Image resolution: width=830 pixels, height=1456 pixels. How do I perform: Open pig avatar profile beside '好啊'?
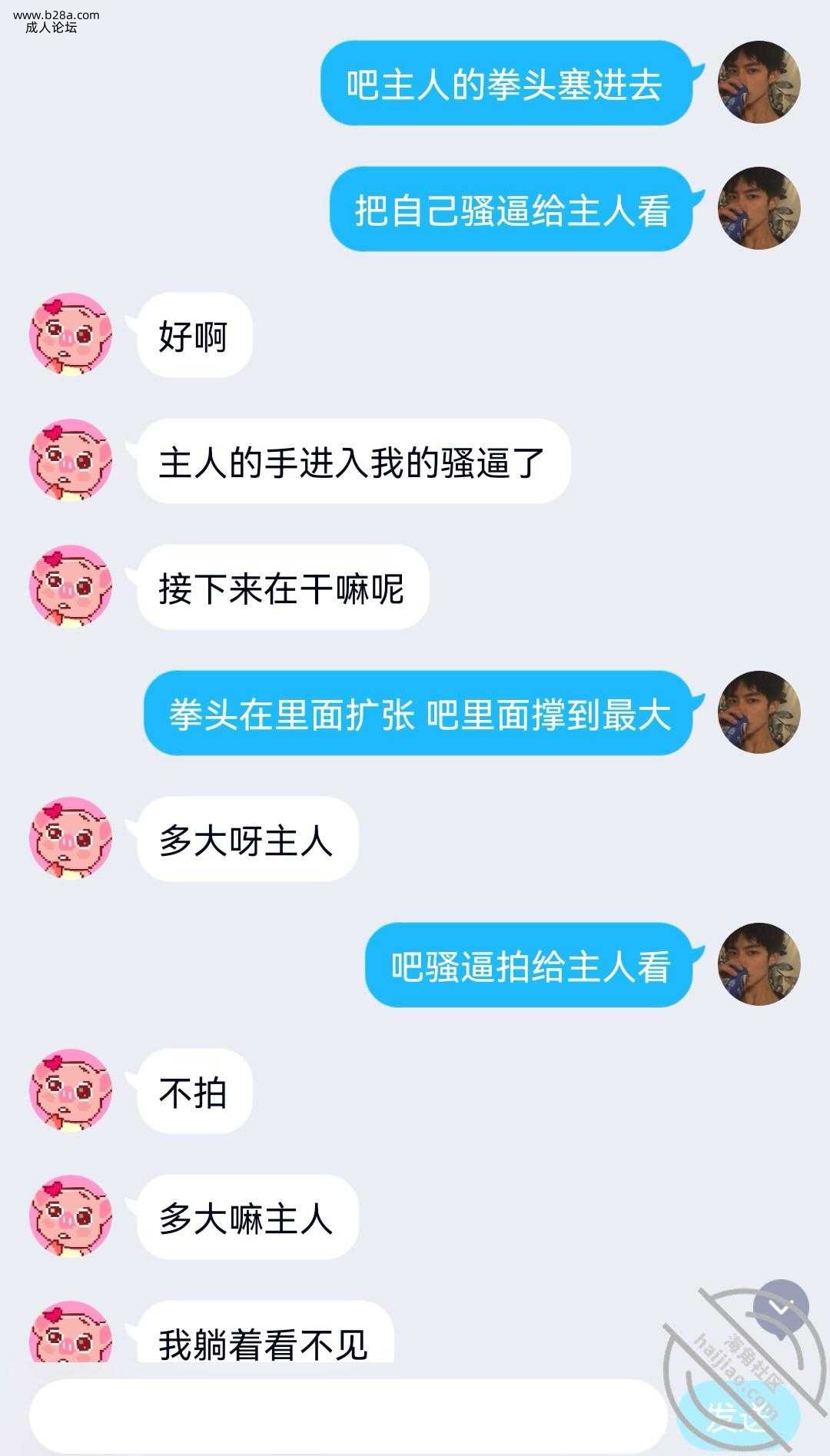71,335
